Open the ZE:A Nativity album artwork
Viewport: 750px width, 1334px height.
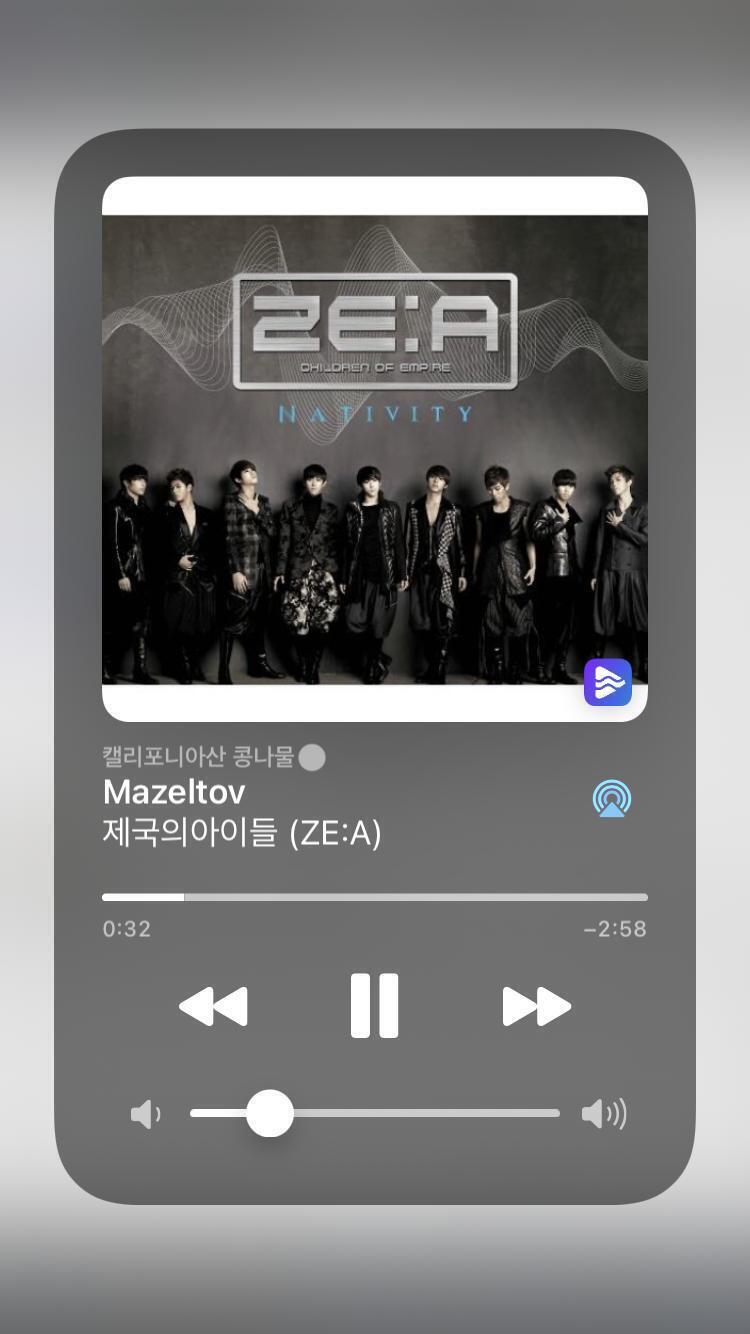(375, 449)
